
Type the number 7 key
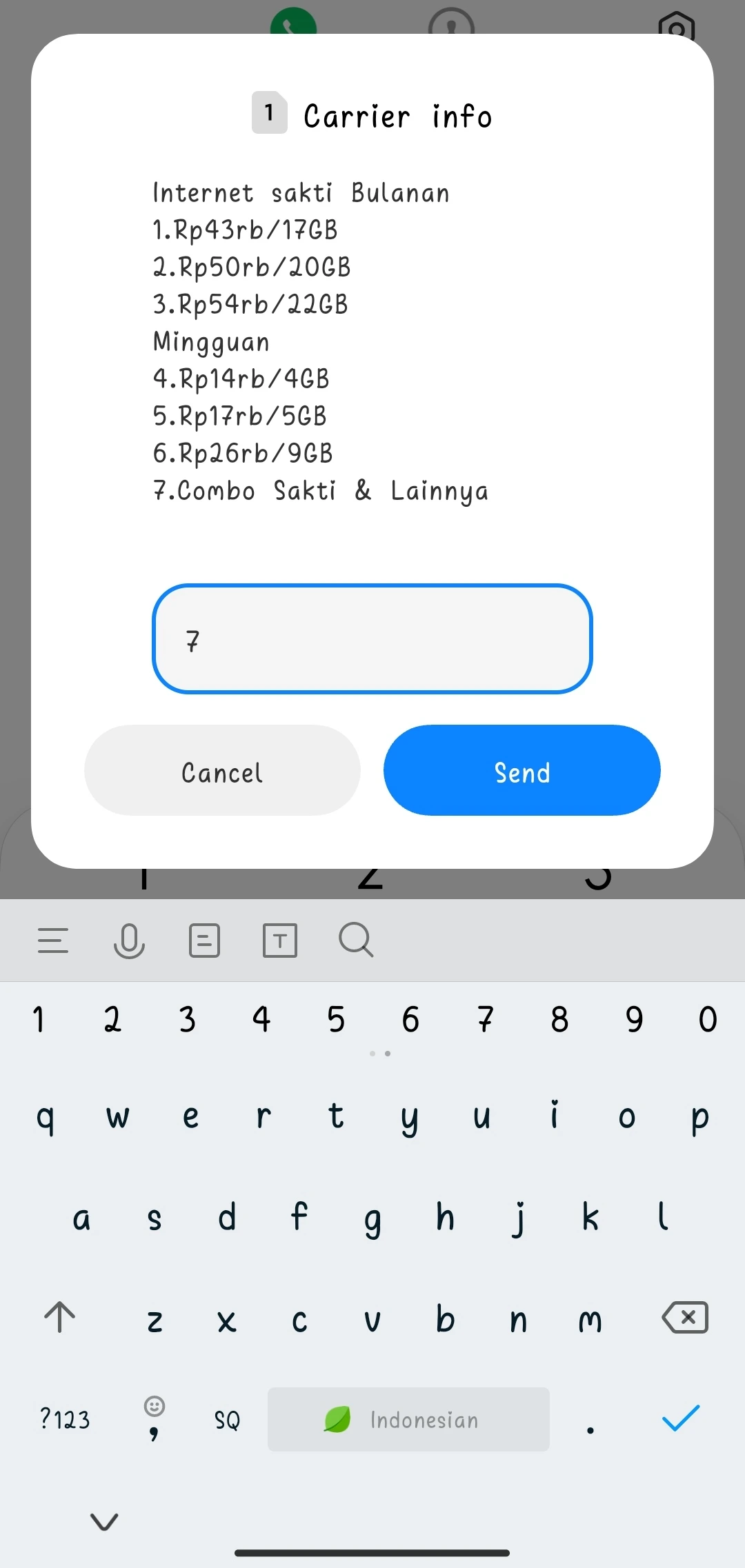[485, 1019]
